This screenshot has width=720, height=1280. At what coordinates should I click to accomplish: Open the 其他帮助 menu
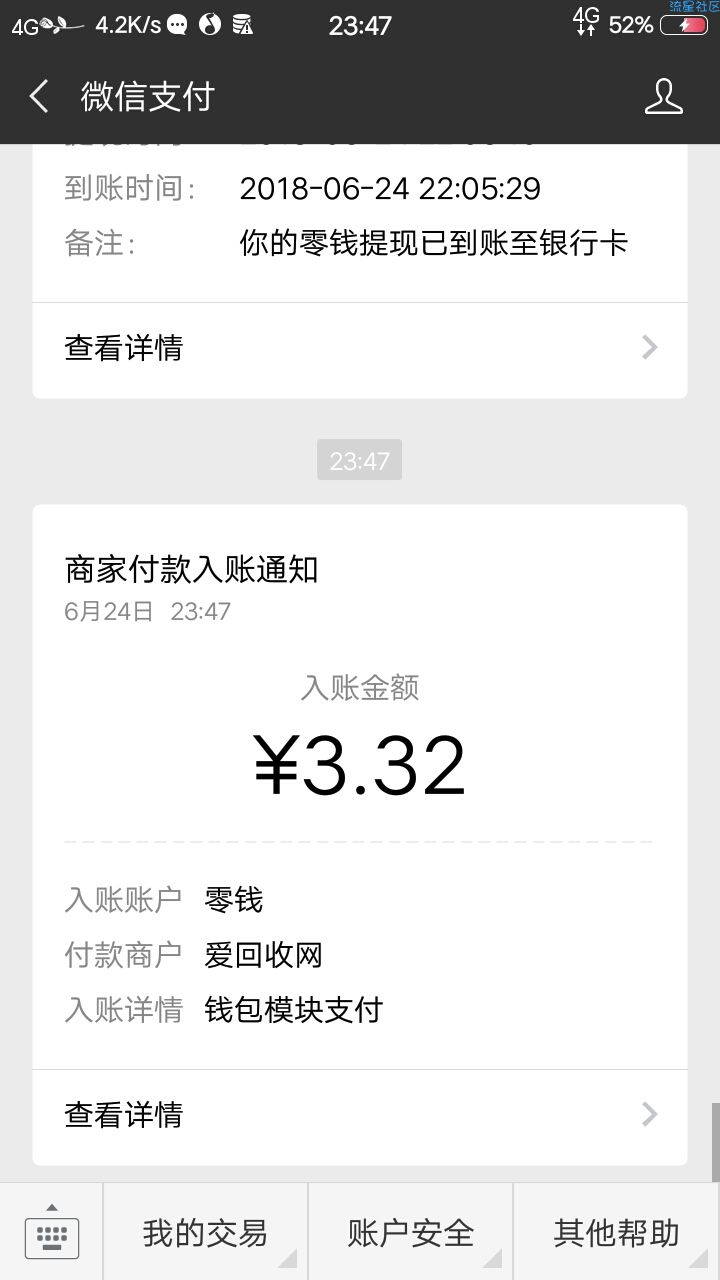pyautogui.click(x=617, y=1232)
